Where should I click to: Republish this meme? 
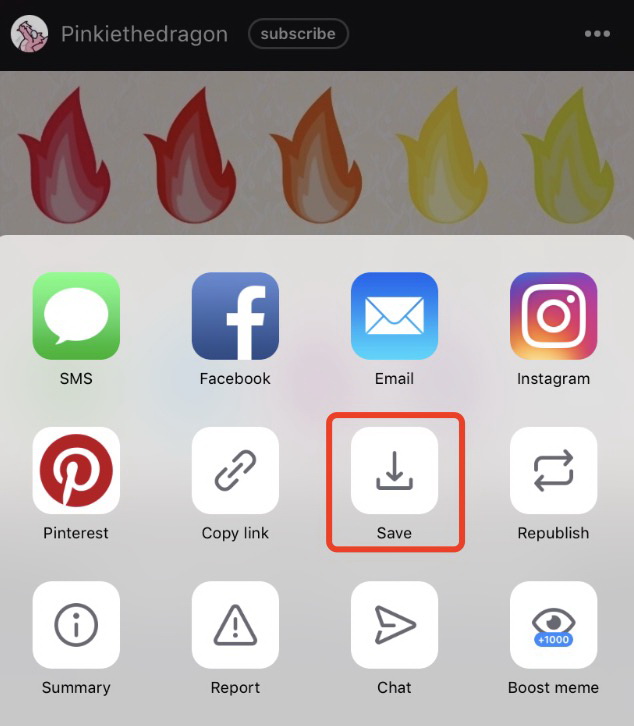click(553, 470)
